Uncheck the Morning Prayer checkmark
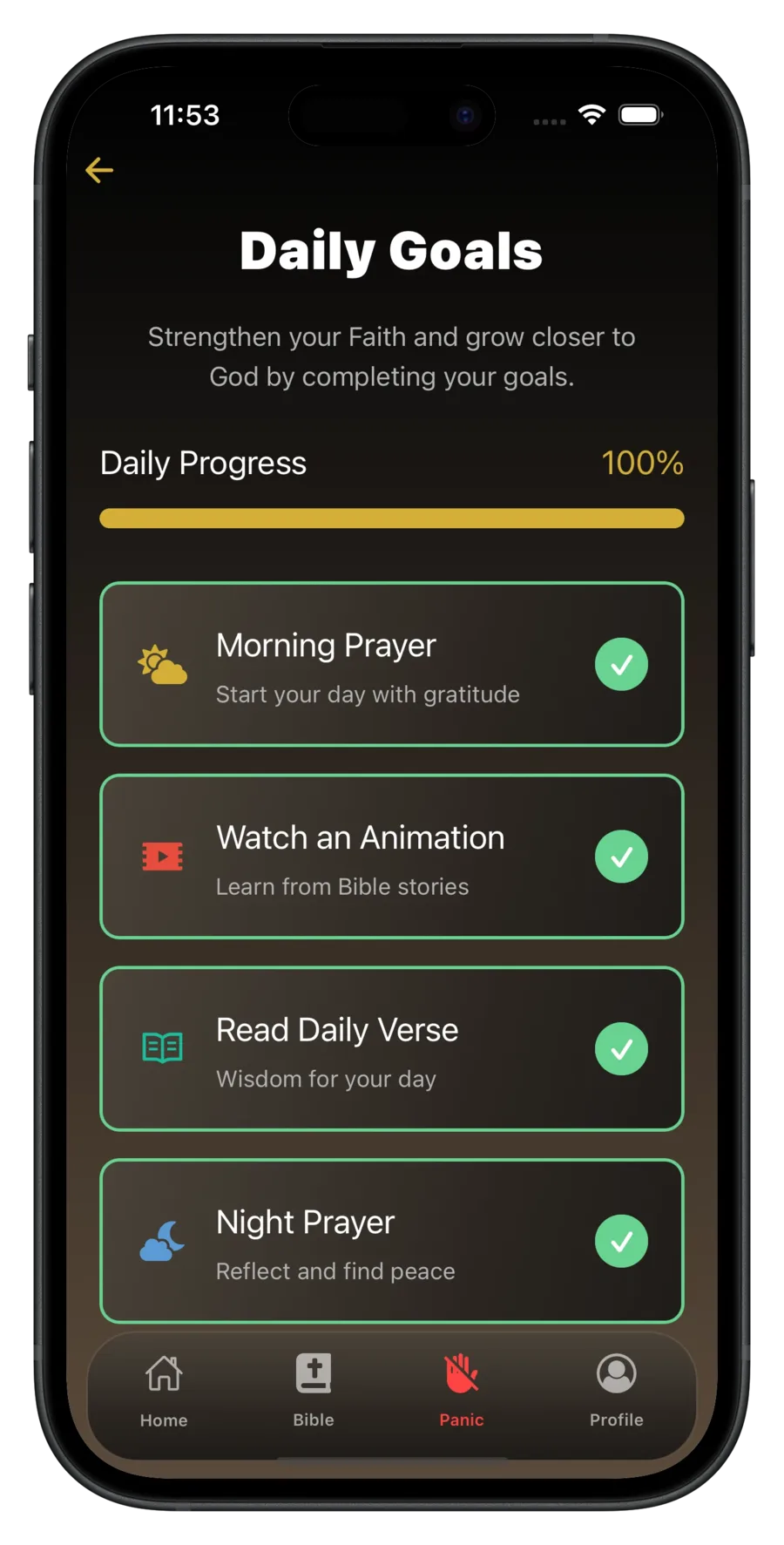 pyautogui.click(x=621, y=665)
